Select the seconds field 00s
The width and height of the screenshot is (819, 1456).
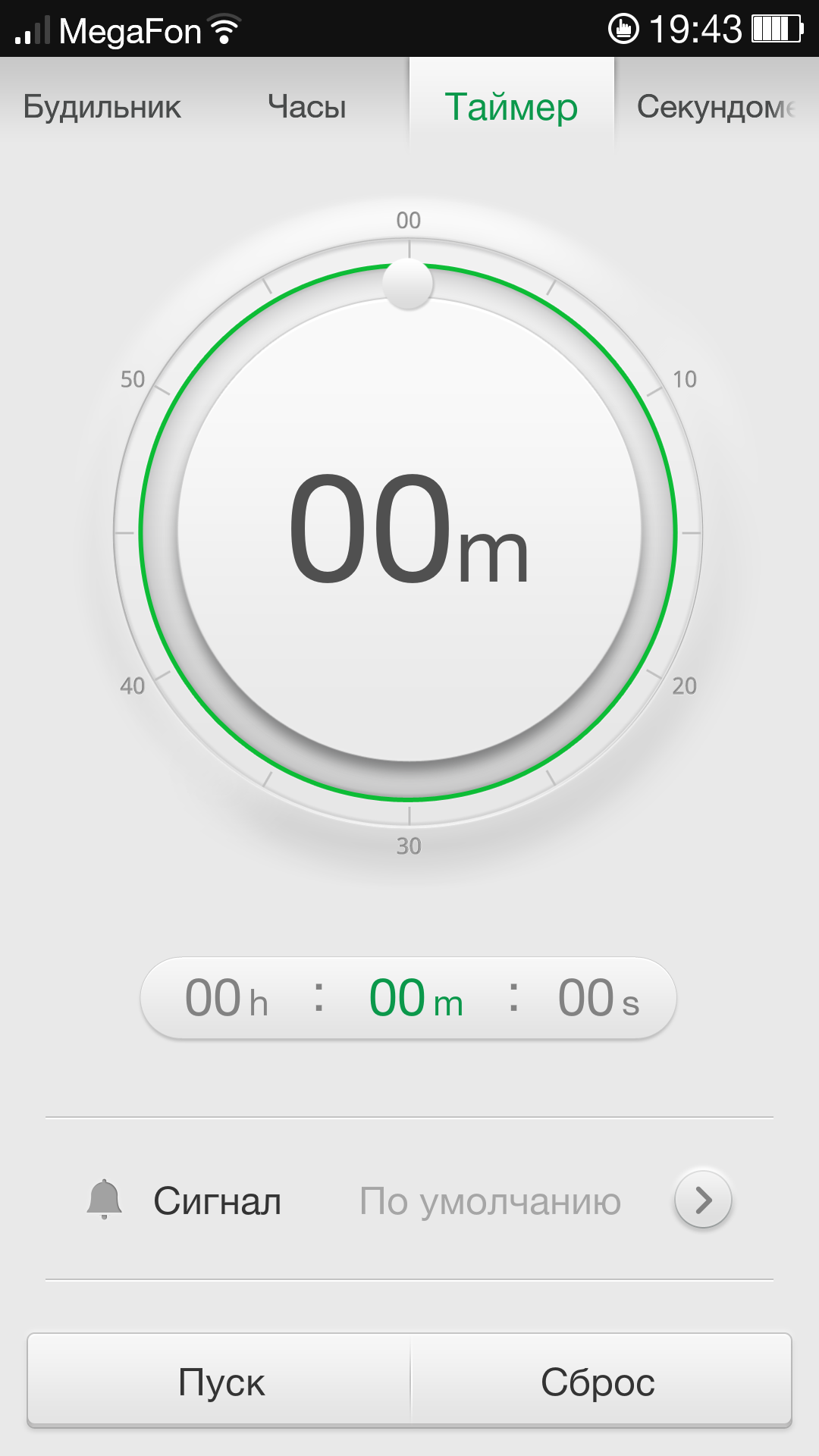(x=598, y=998)
